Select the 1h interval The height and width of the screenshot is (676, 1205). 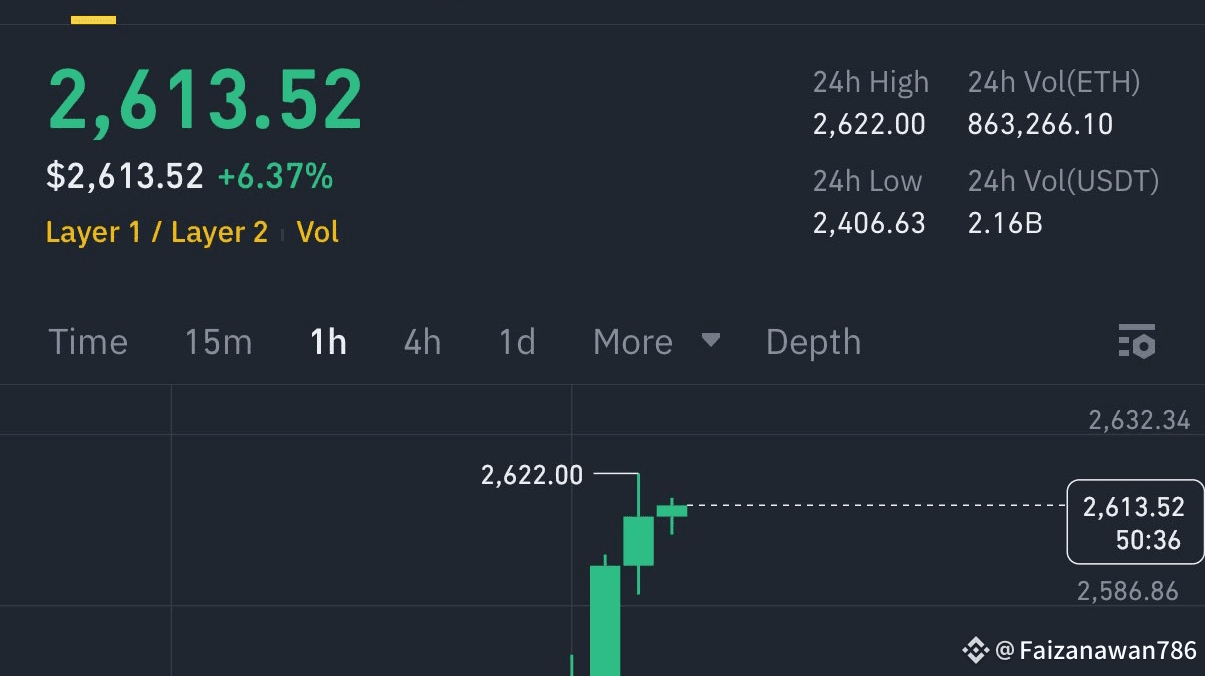coord(328,342)
